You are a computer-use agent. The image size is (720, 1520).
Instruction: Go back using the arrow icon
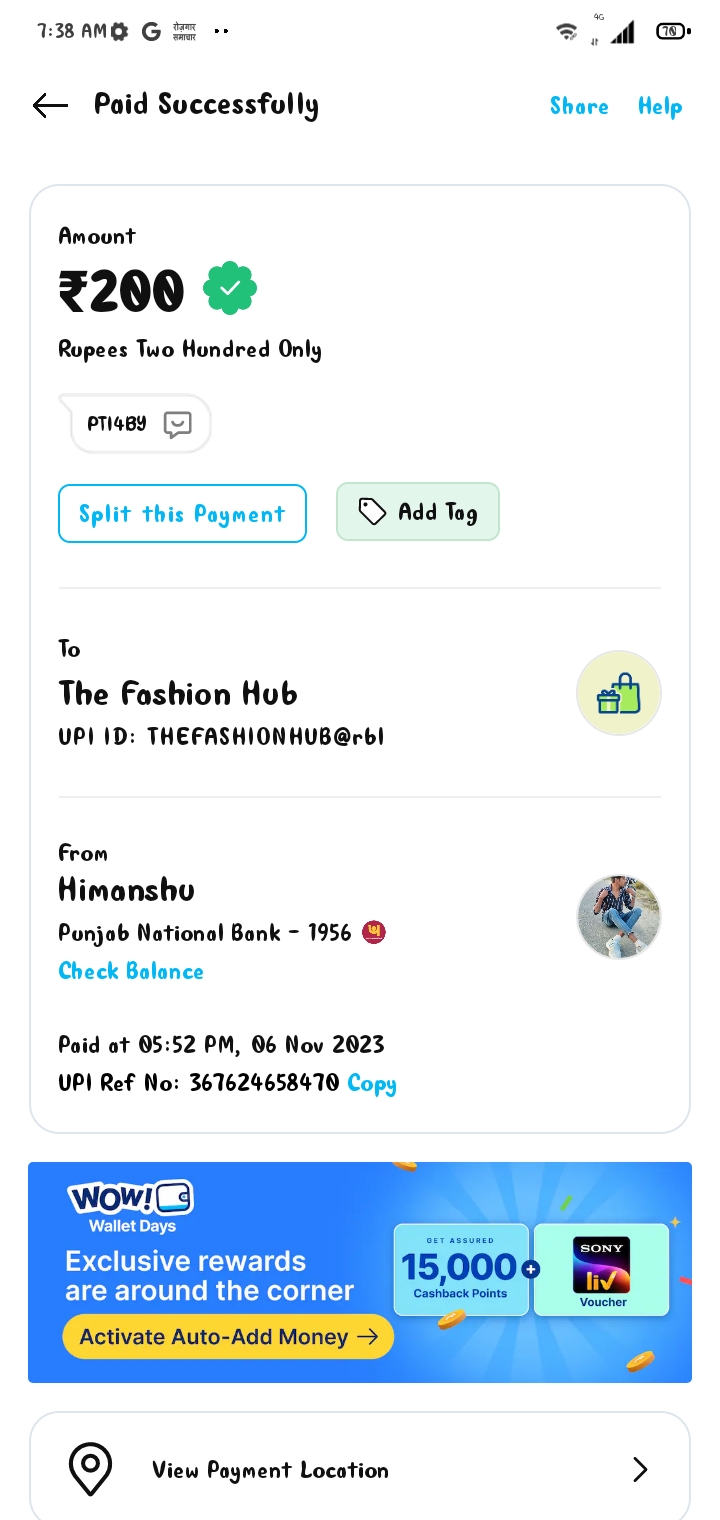click(50, 105)
